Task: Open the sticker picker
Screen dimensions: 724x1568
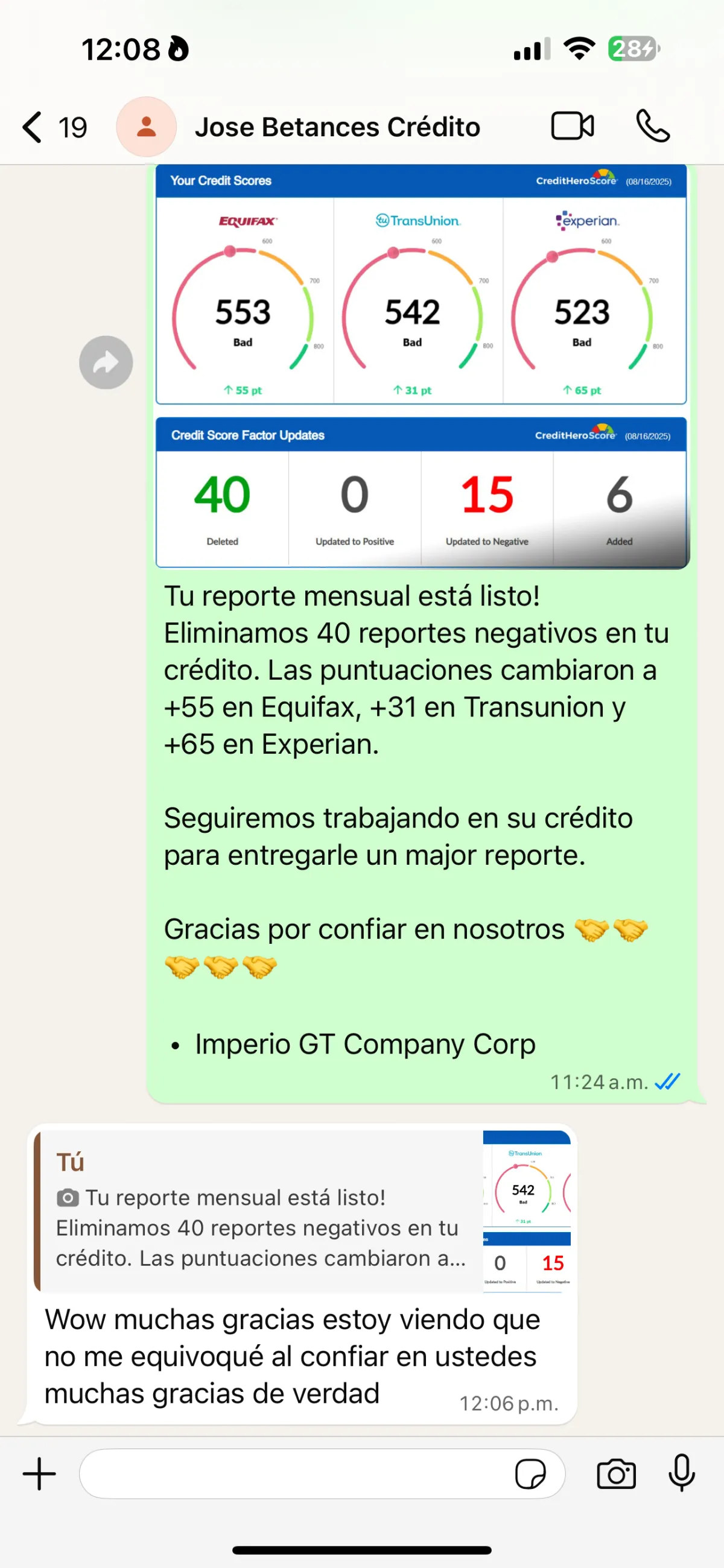Action: click(x=530, y=1475)
